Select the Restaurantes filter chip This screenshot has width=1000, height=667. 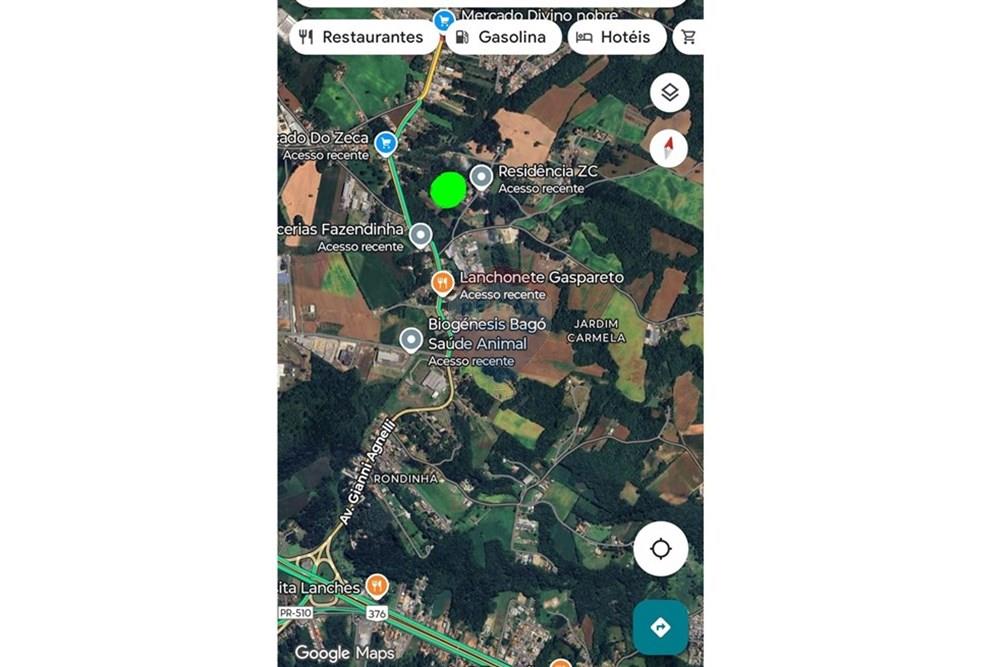[362, 37]
